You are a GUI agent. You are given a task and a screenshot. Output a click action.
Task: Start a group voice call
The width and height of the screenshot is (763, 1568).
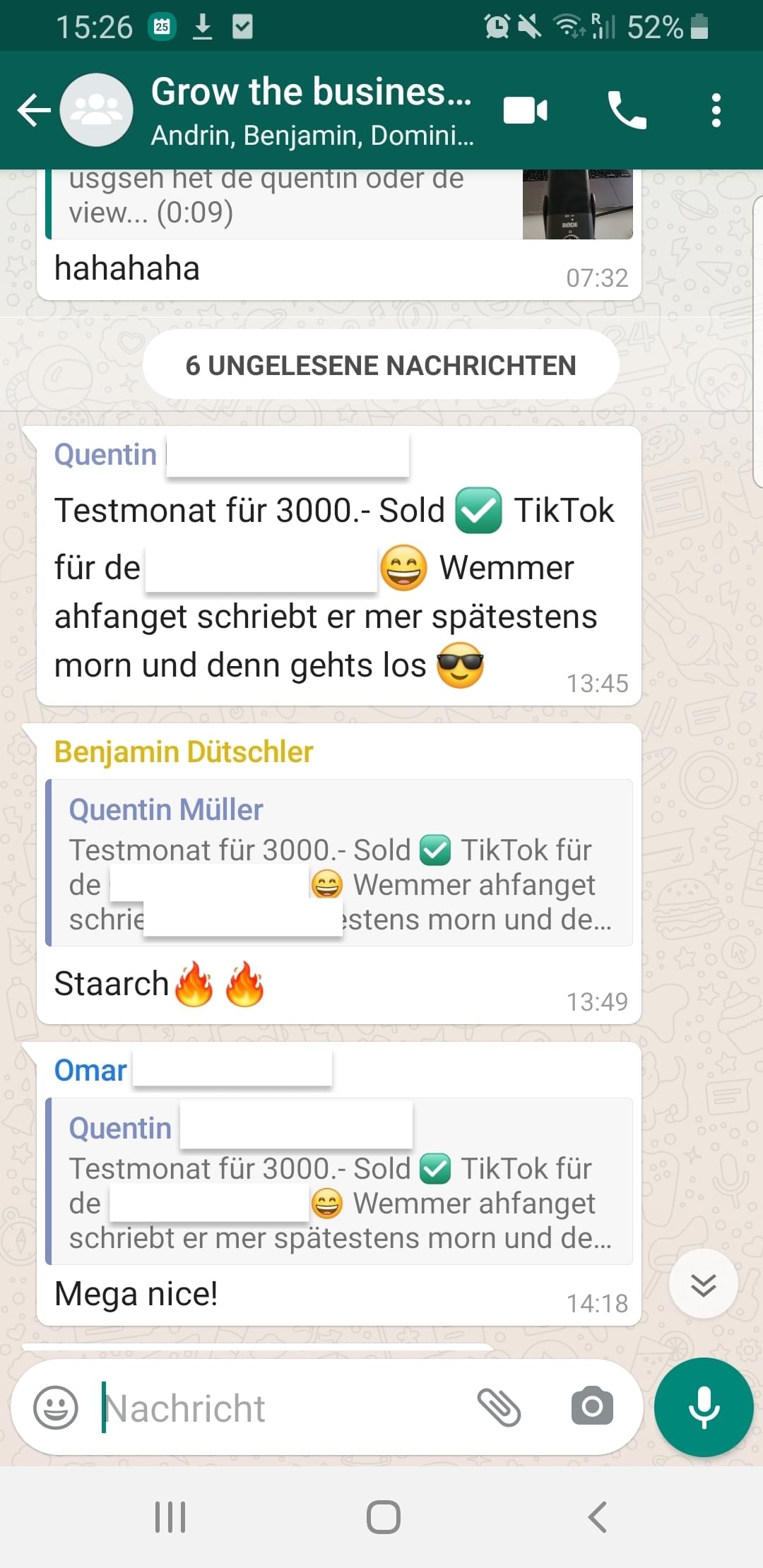626,110
